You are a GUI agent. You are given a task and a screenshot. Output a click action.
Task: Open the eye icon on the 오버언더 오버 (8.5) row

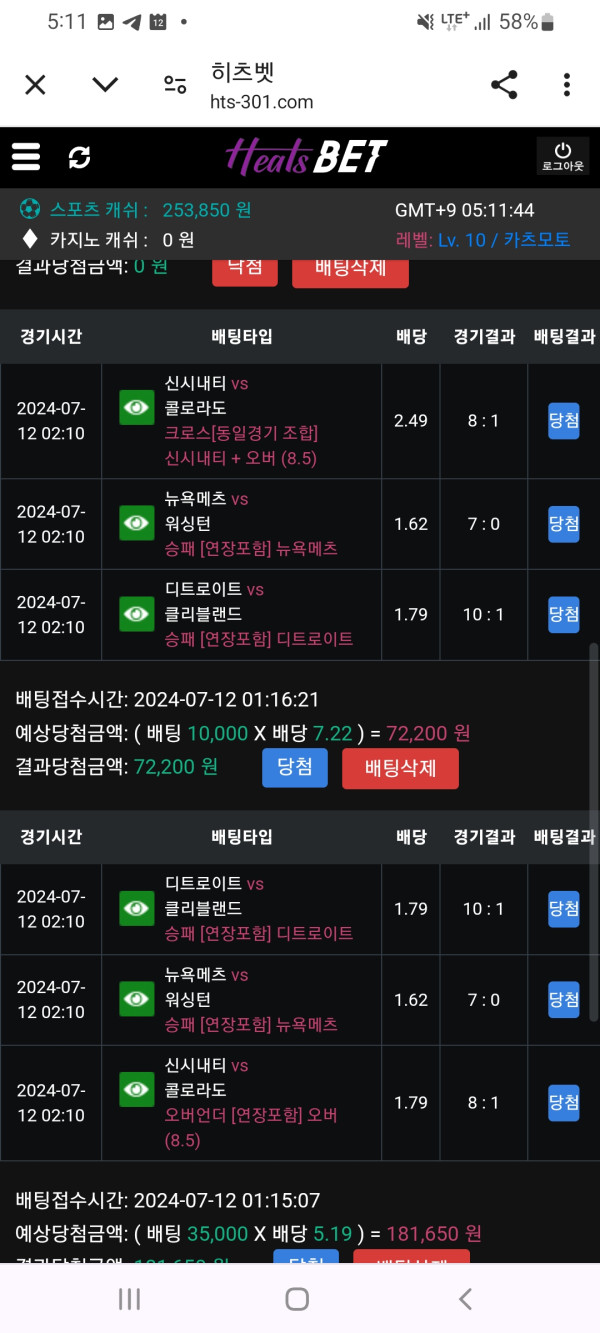[136, 1090]
